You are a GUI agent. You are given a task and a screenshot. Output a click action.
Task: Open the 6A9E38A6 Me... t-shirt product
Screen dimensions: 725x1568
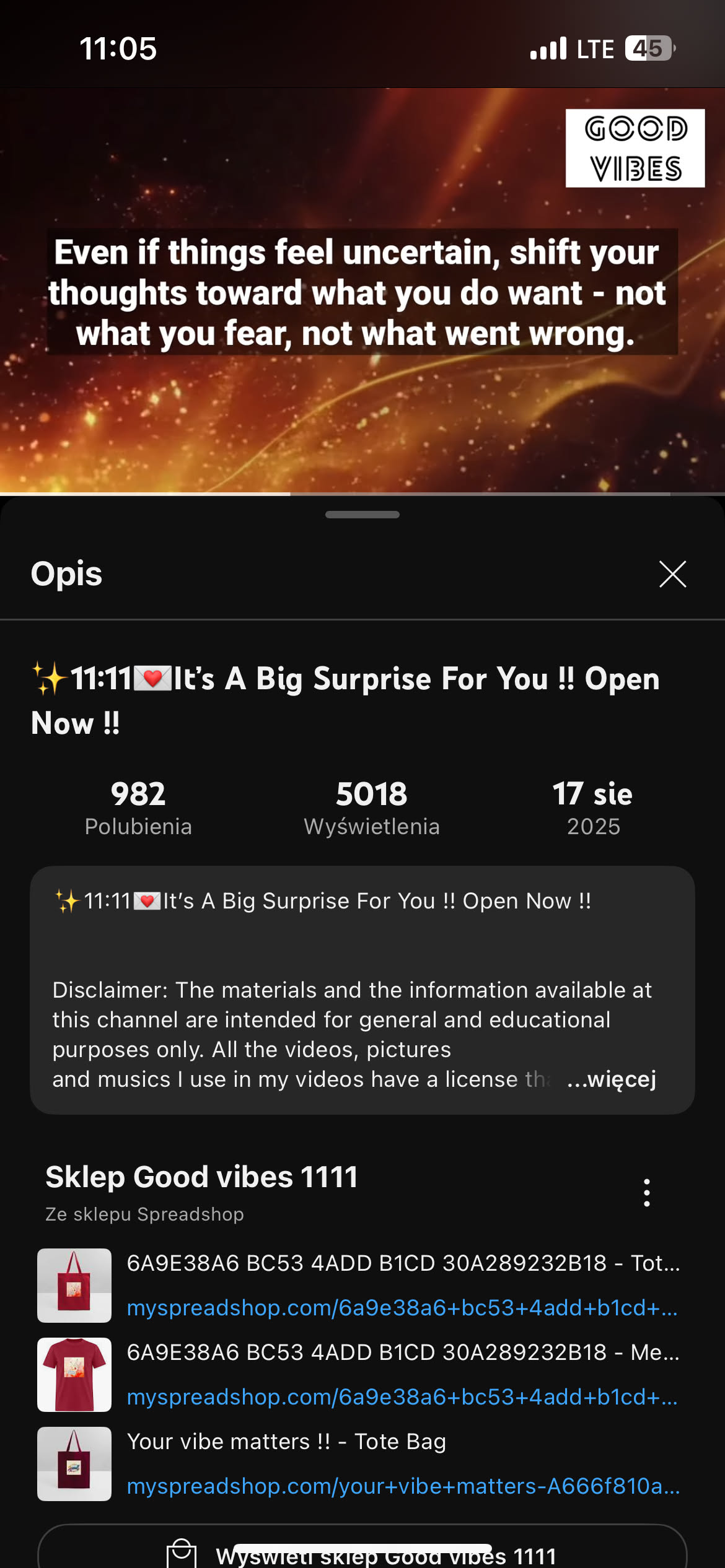point(403,1353)
